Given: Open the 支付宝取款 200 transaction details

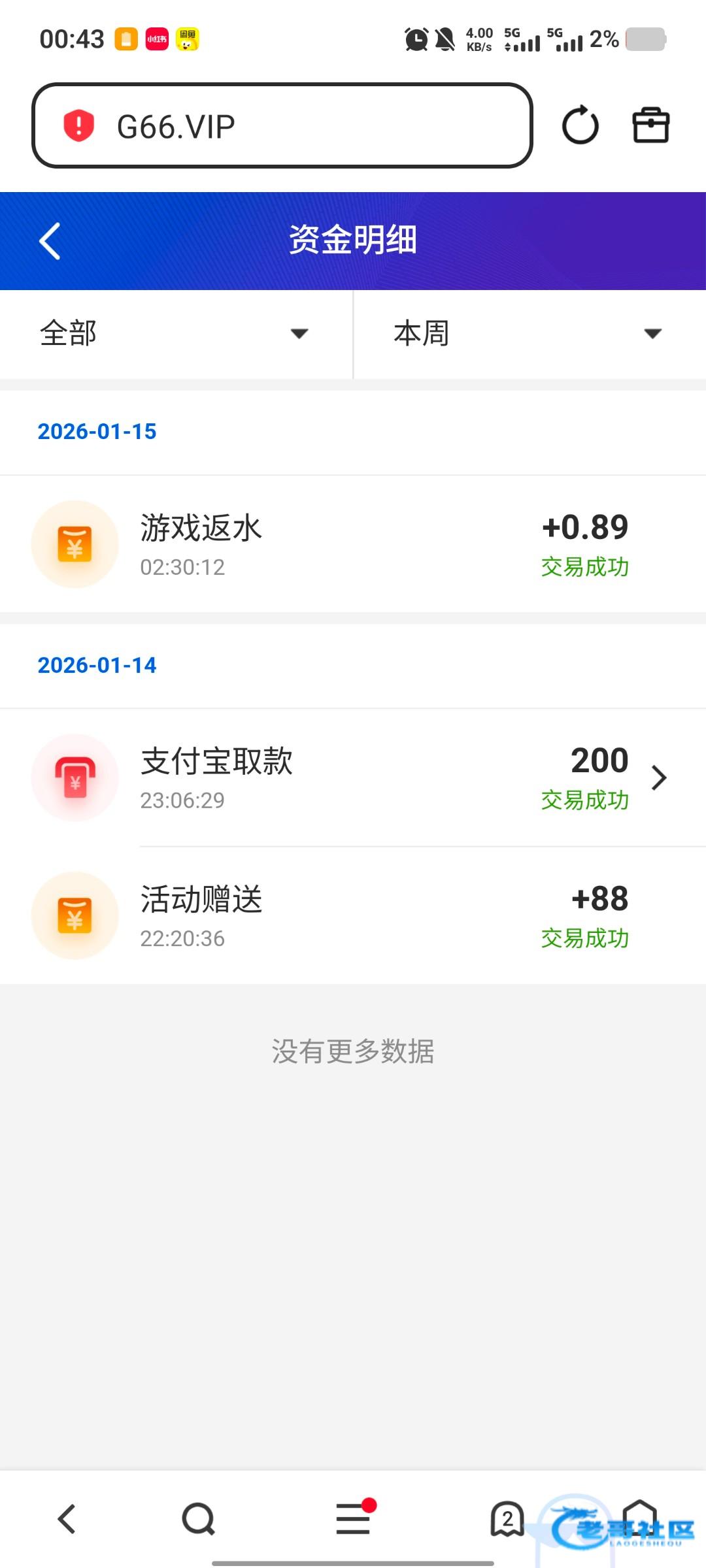Looking at the screenshot, I should coord(353,777).
